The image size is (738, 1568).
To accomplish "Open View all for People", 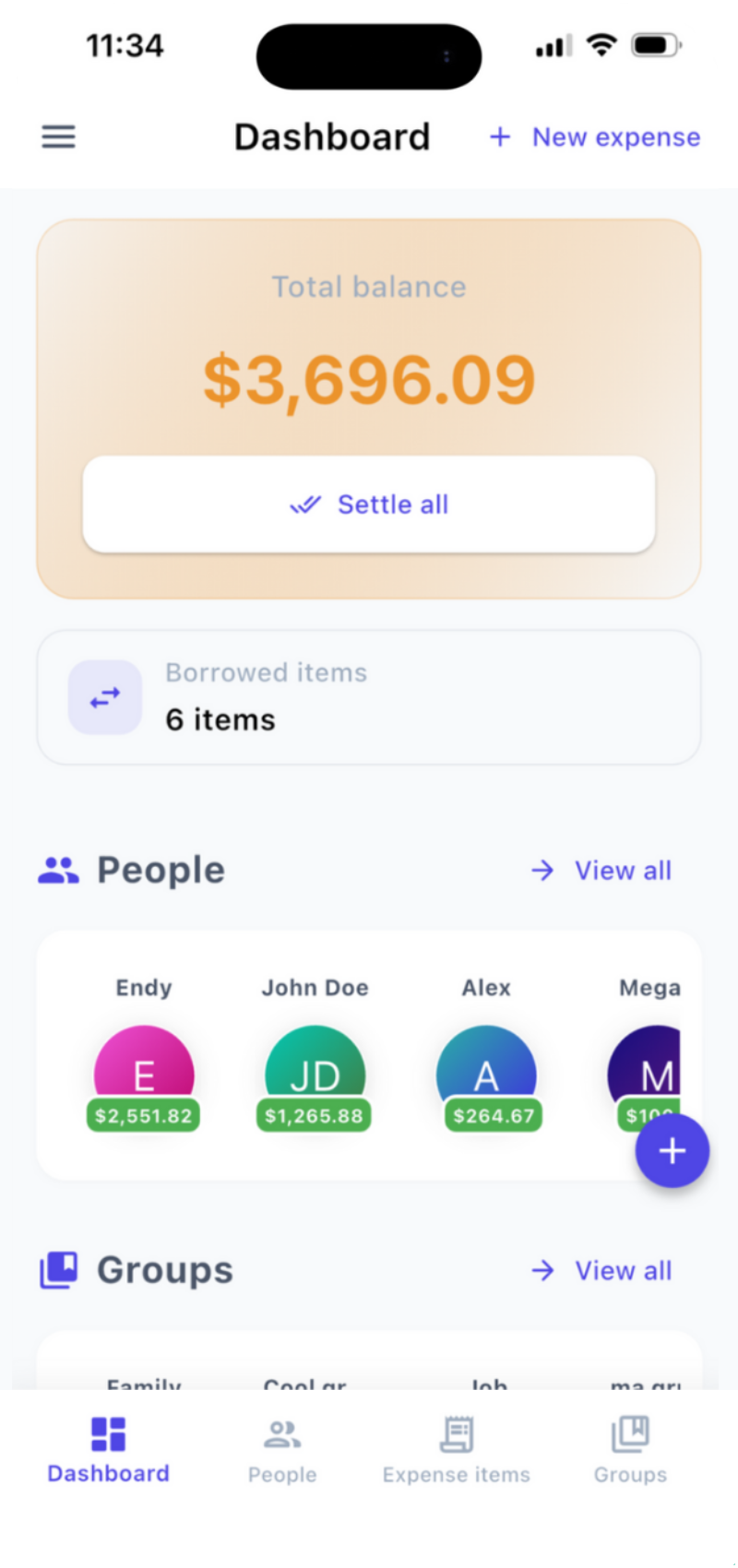I will (x=624, y=870).
